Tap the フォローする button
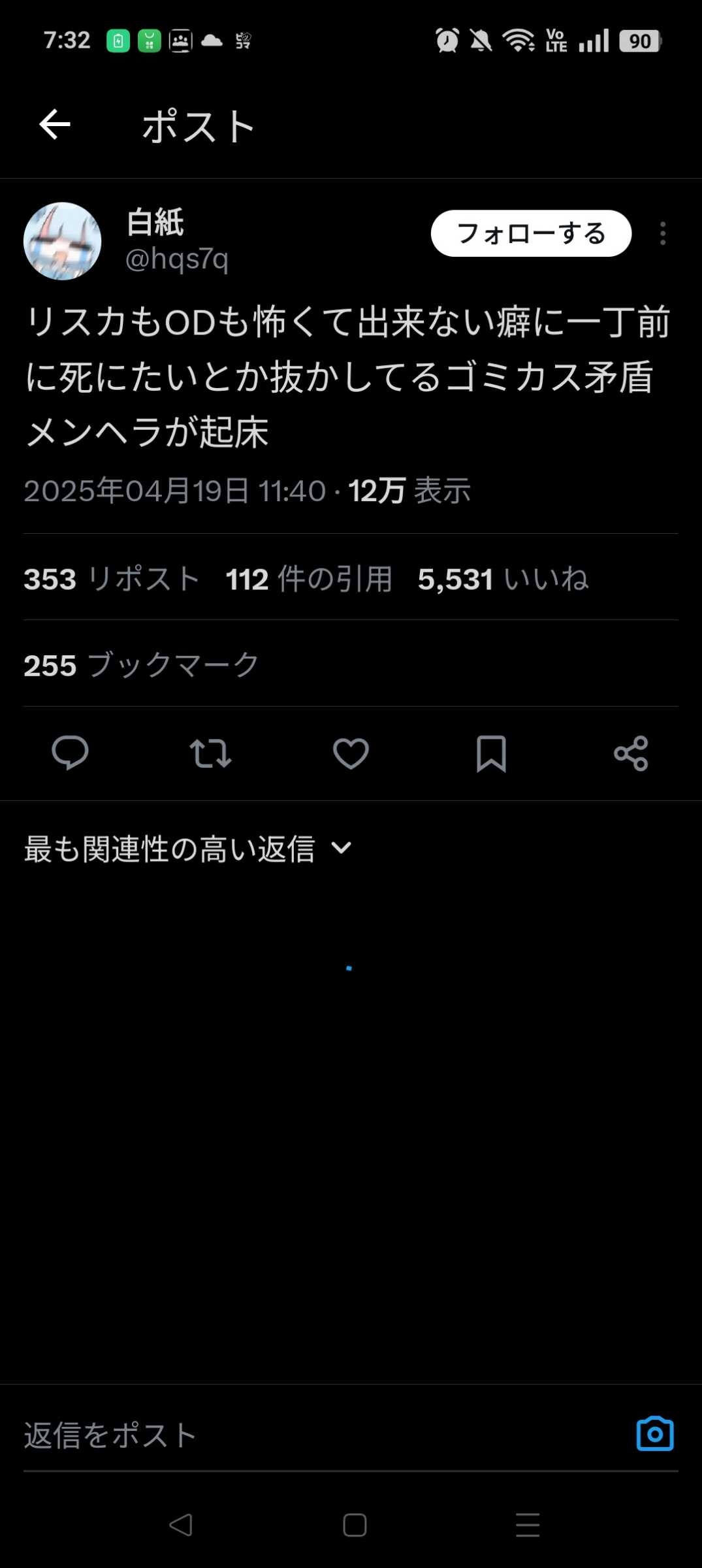Viewport: 702px width, 1568px height. (x=531, y=233)
